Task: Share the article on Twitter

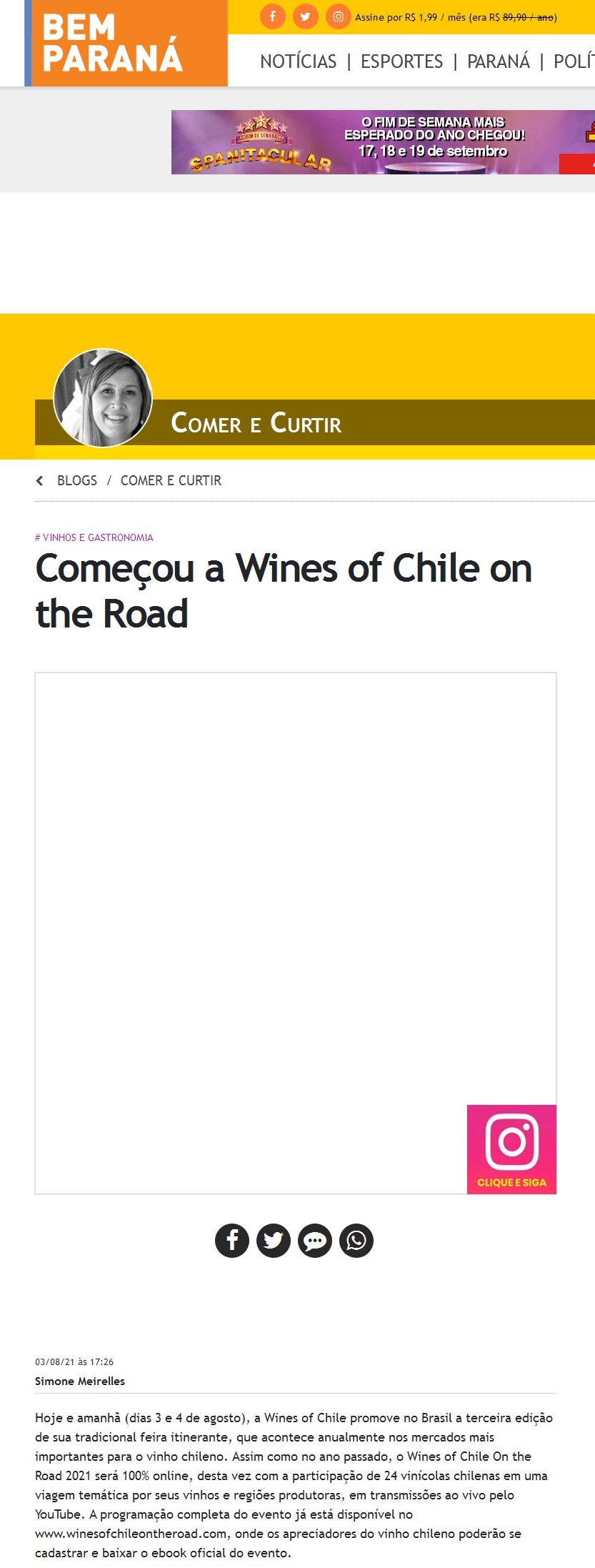Action: pyautogui.click(x=274, y=1240)
